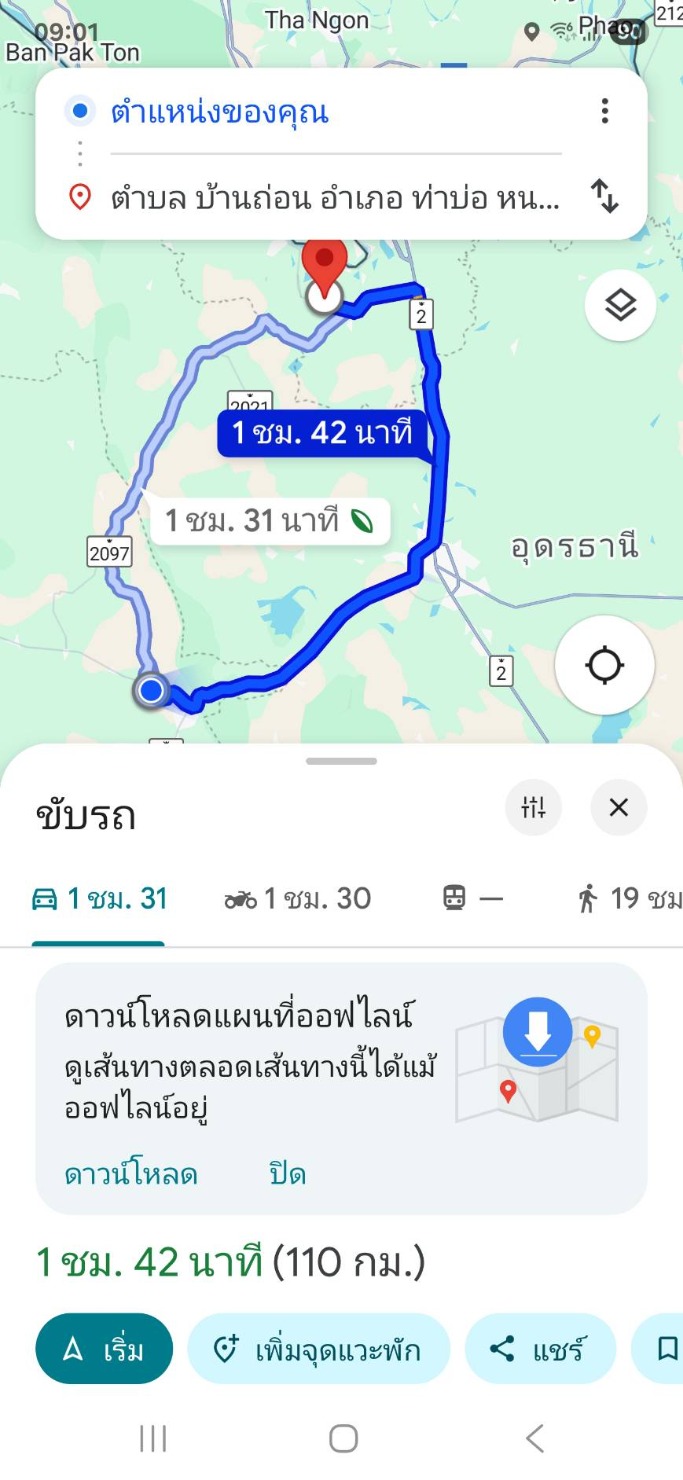
Task: Dismiss the offline map card with ปิด
Action: [x=287, y=1173]
